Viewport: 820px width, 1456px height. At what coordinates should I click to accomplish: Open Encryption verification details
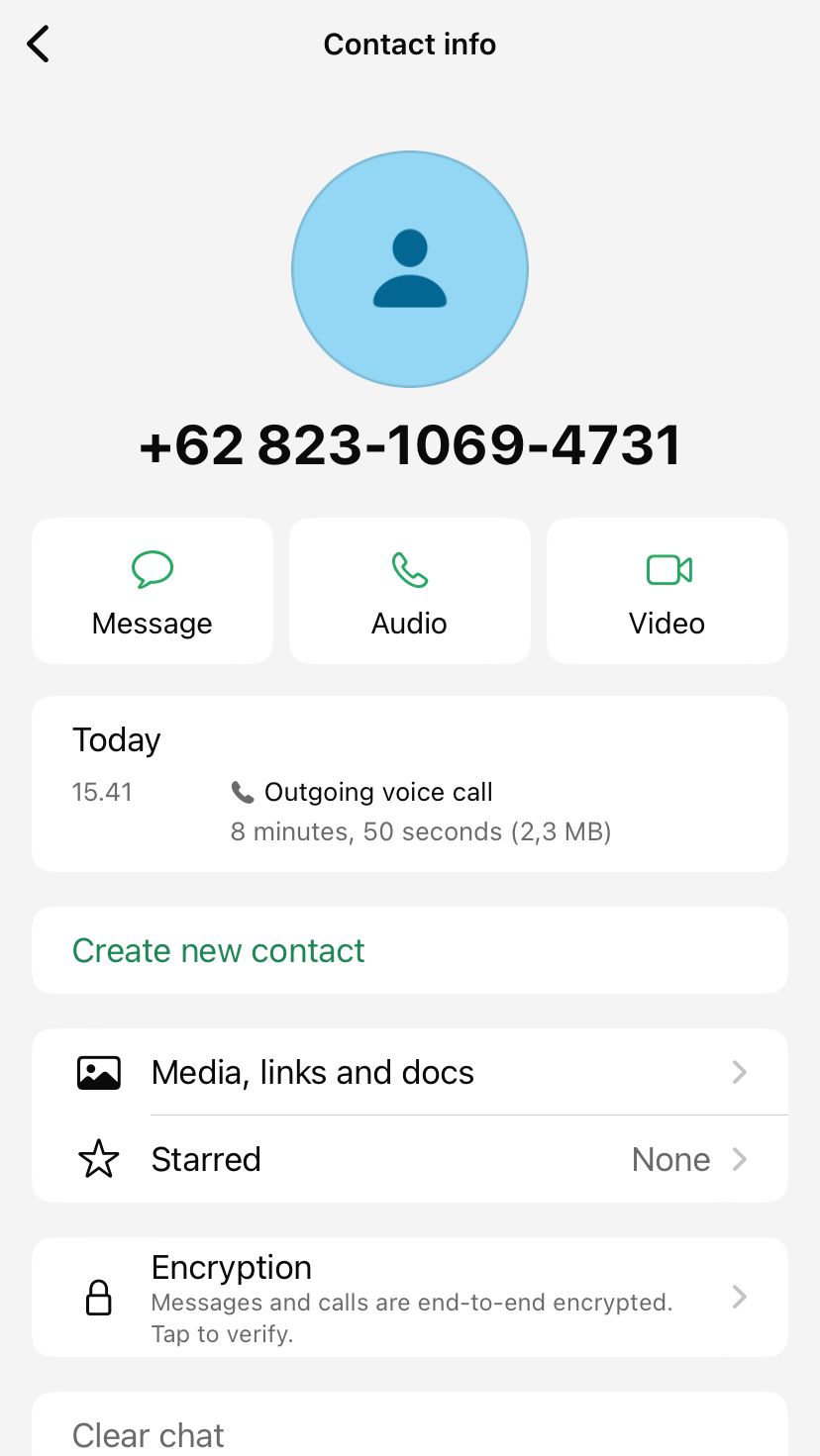point(410,1297)
